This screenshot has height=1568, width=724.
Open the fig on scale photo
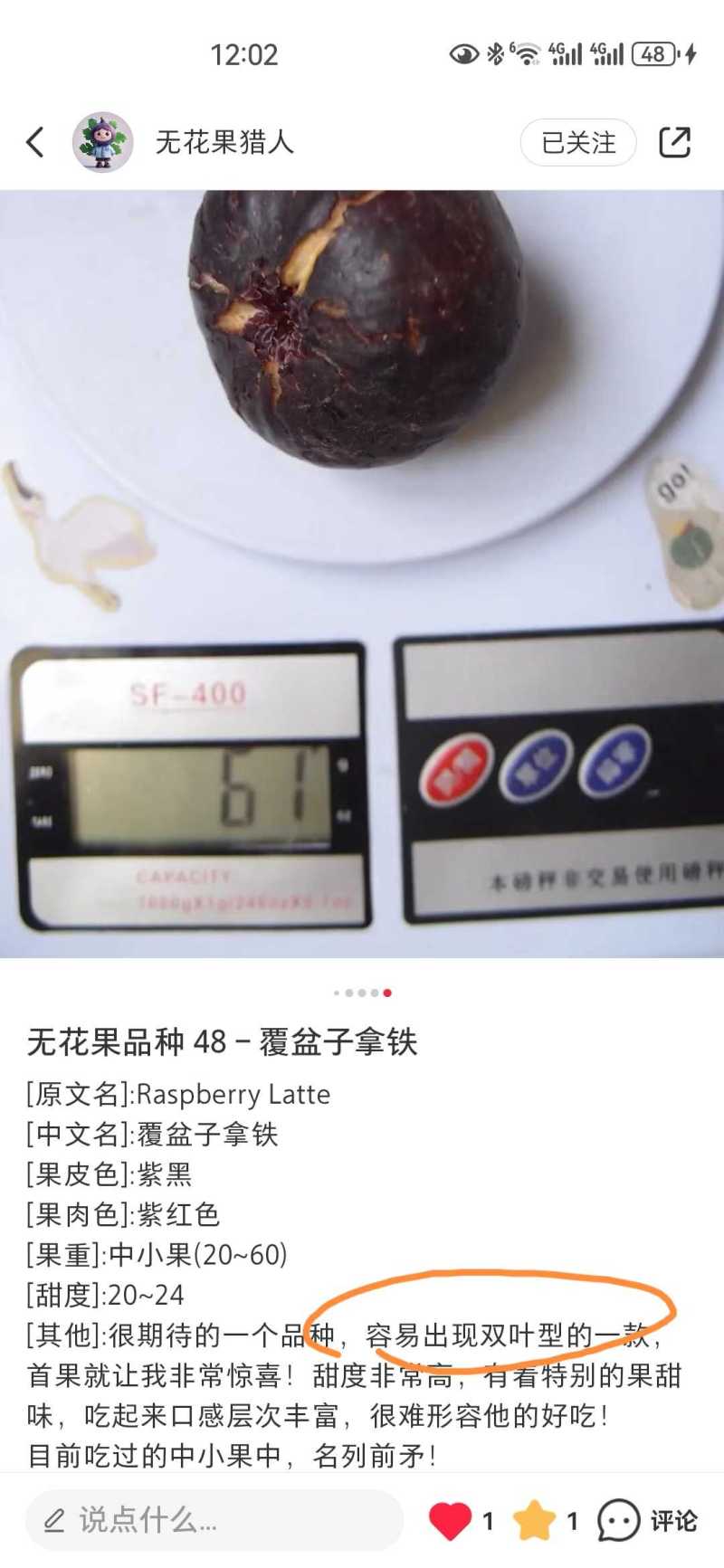click(x=362, y=574)
